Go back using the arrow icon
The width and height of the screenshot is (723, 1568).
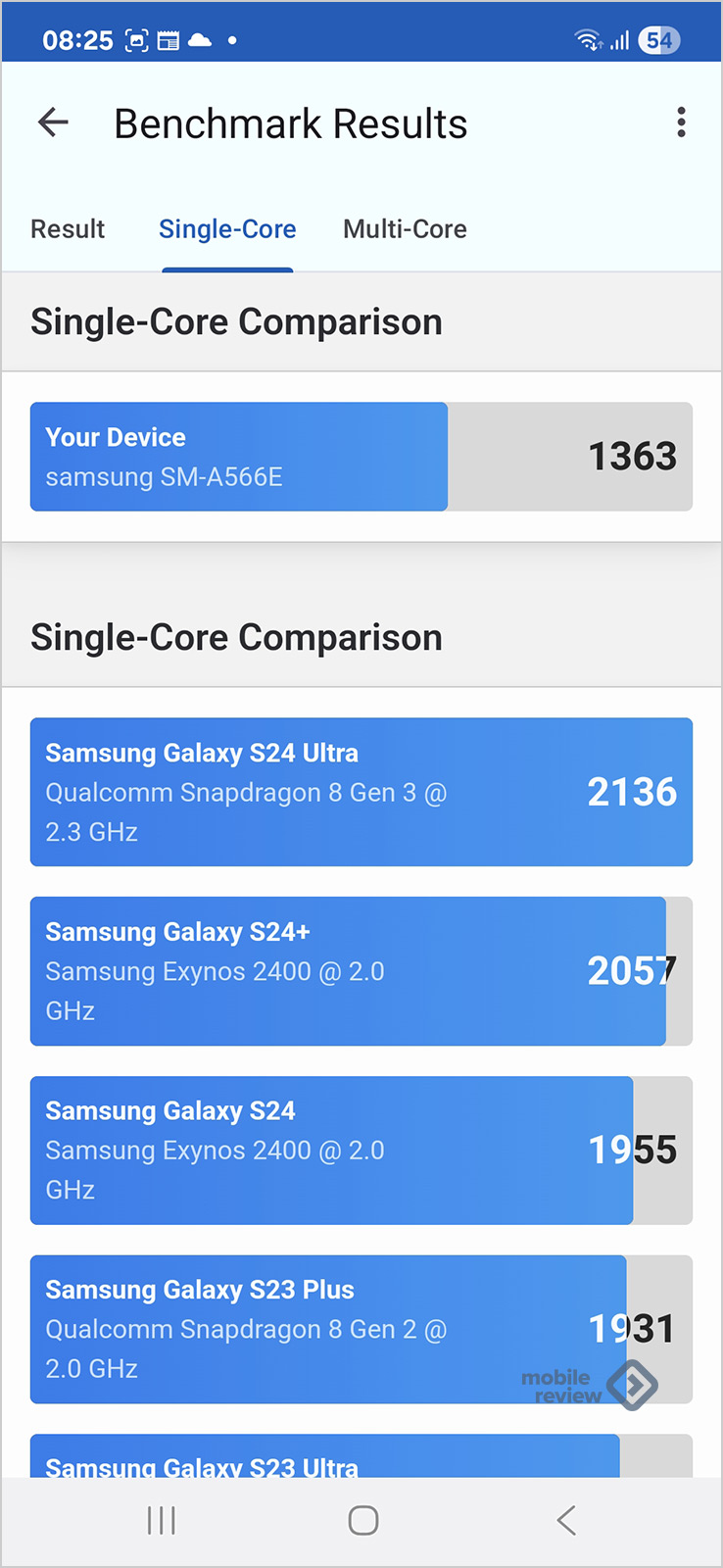click(x=53, y=122)
